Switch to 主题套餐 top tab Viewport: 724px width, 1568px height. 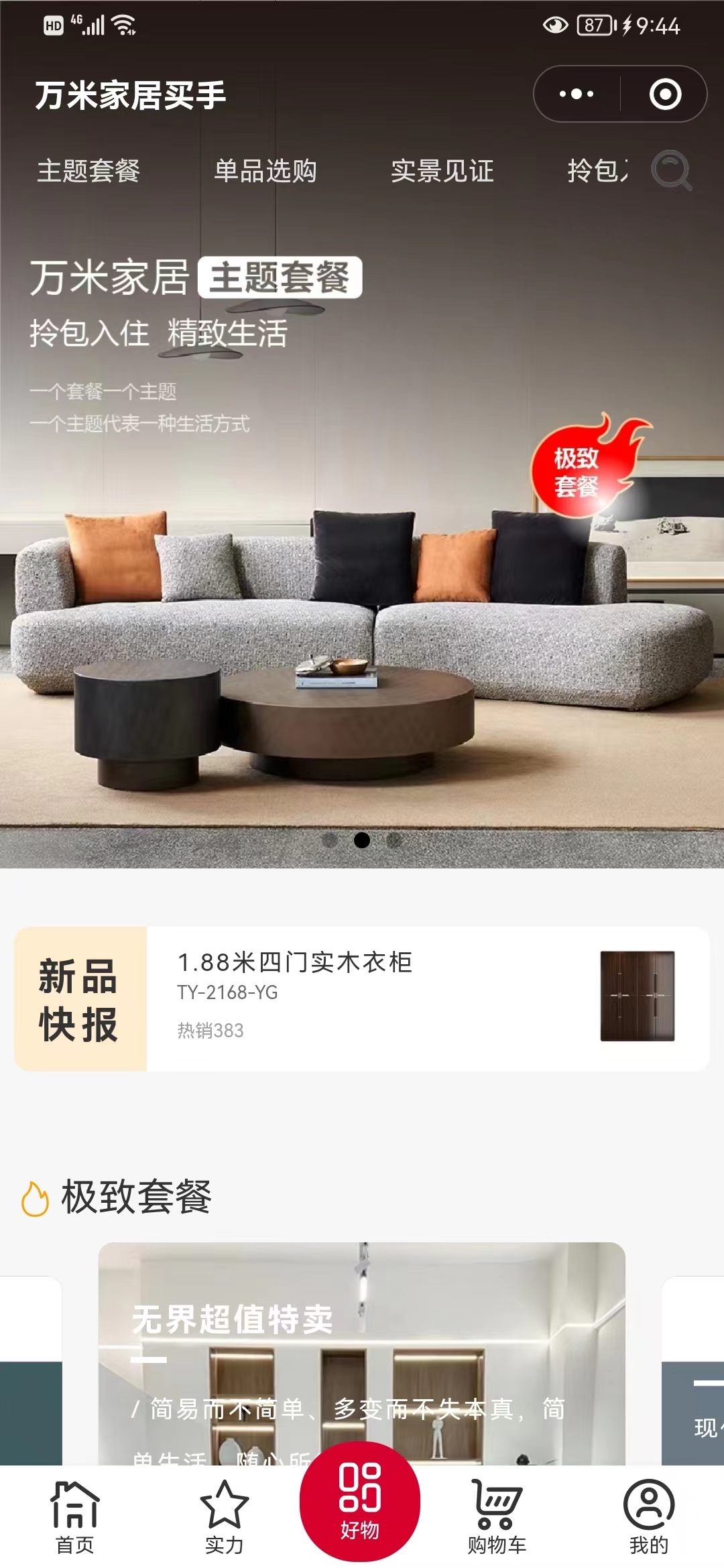click(x=88, y=171)
